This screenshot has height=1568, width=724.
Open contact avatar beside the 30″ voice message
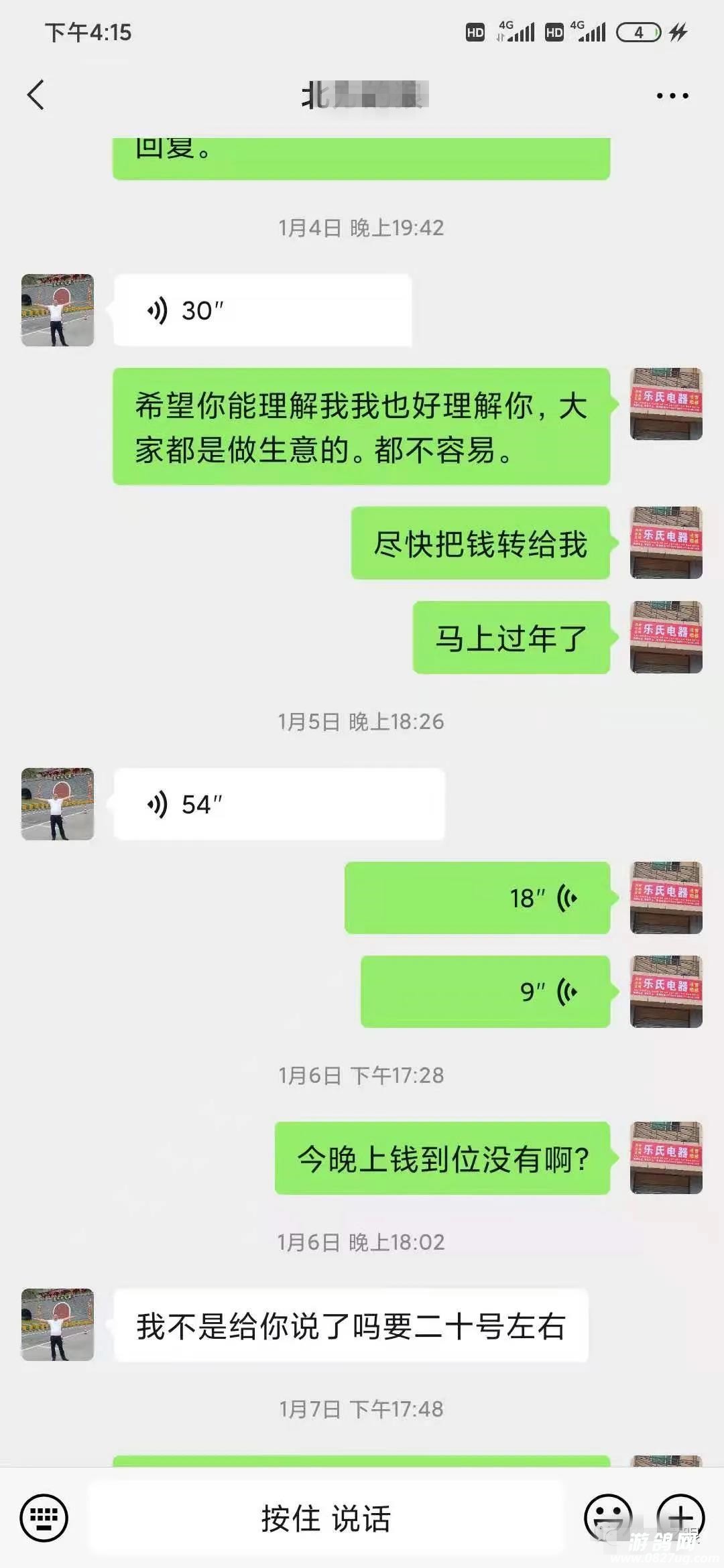[58, 310]
